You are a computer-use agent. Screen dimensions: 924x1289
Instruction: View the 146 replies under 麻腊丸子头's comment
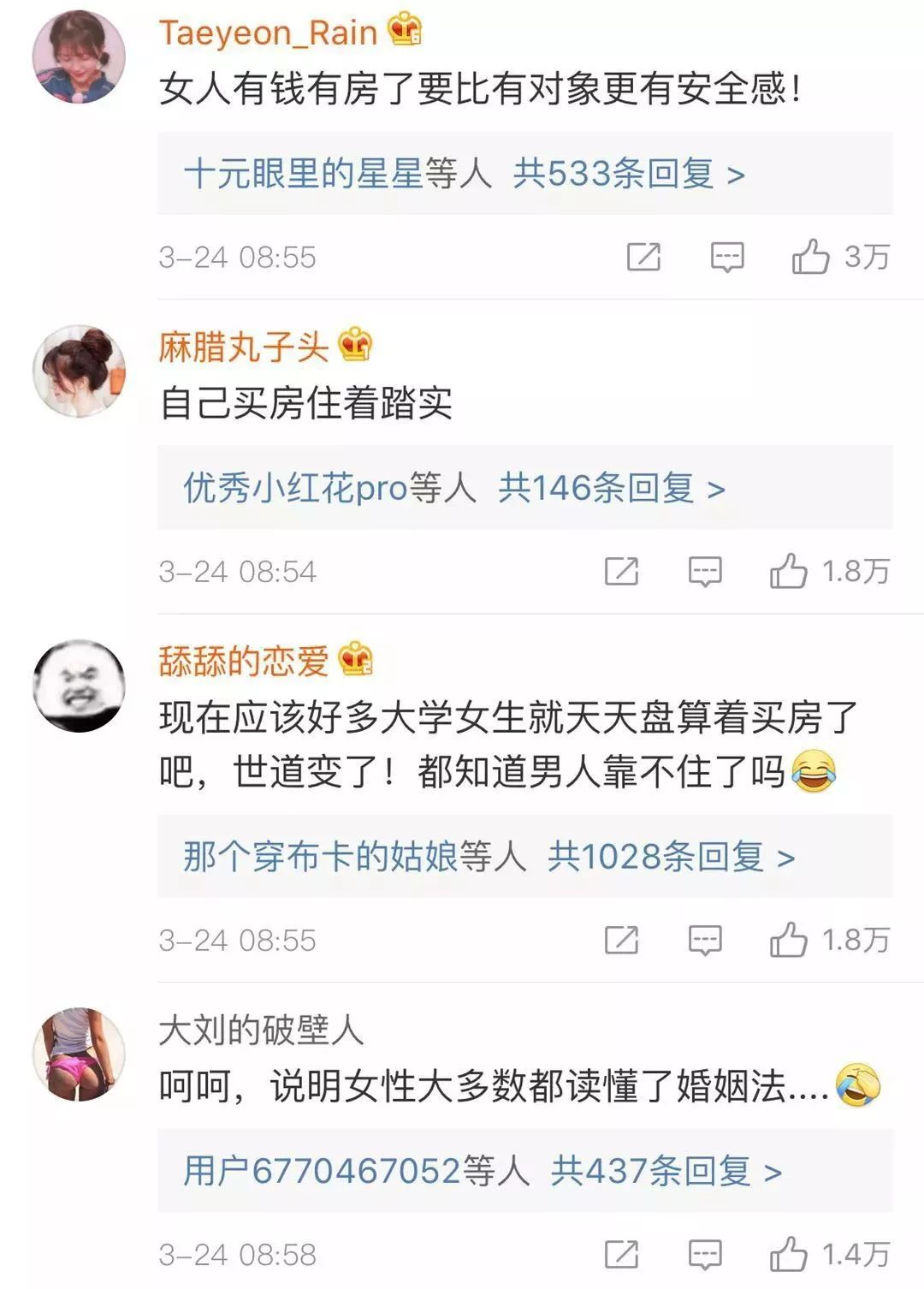(x=611, y=489)
